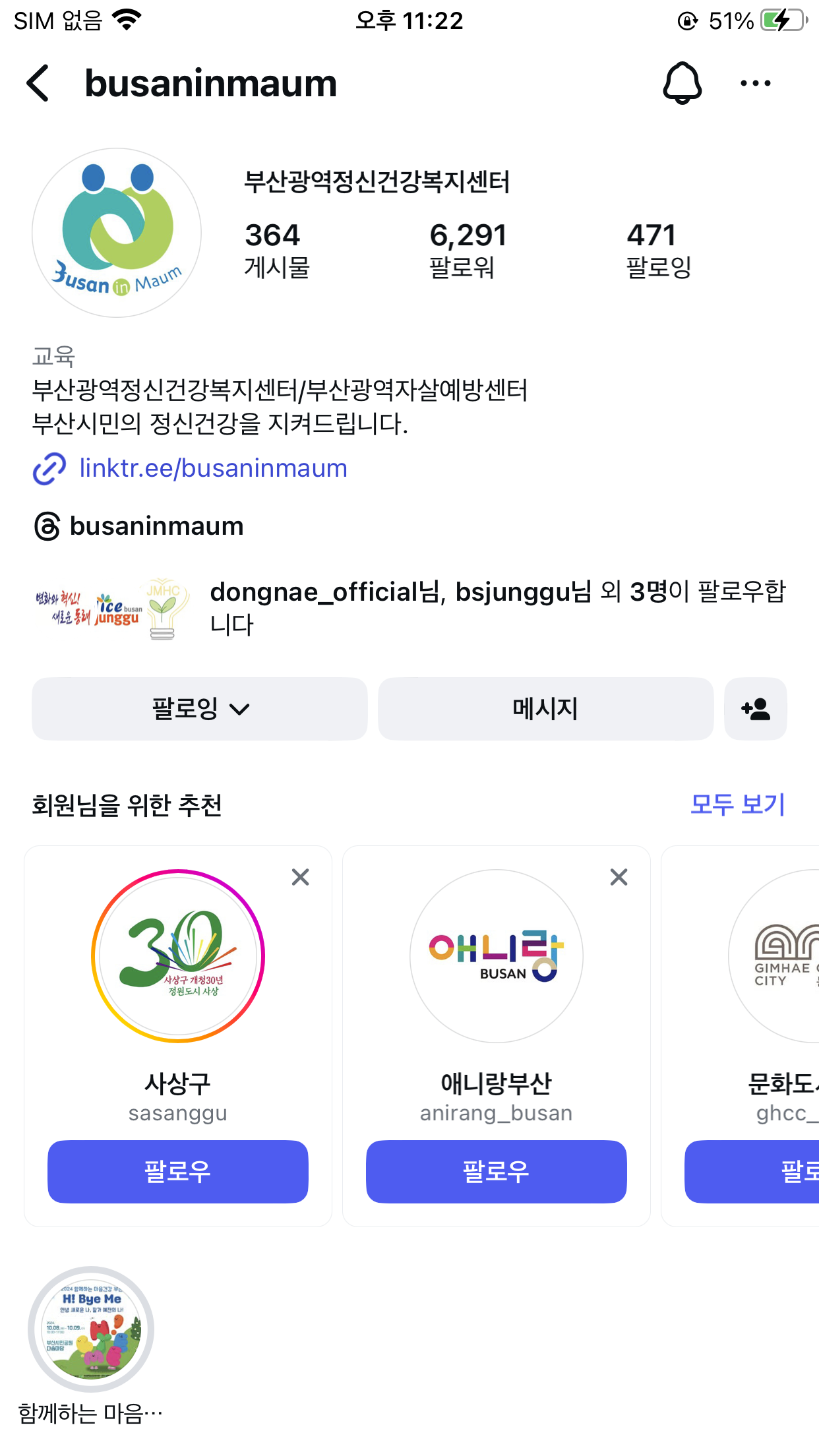Expand the 팔로잉 dropdown button
The height and width of the screenshot is (1456, 819).
[x=200, y=709]
